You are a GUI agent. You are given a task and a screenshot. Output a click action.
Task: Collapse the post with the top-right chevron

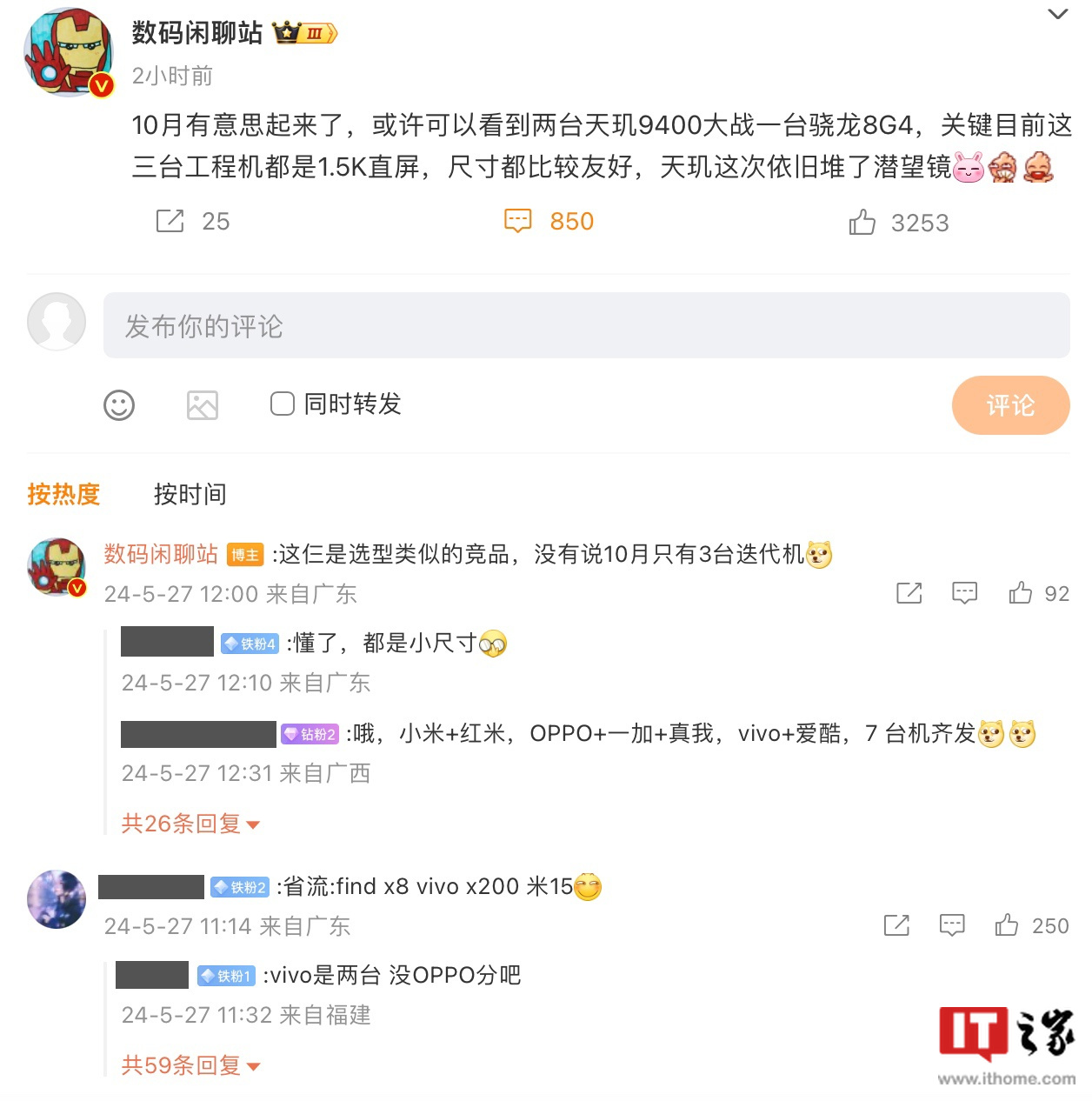pos(1056,14)
